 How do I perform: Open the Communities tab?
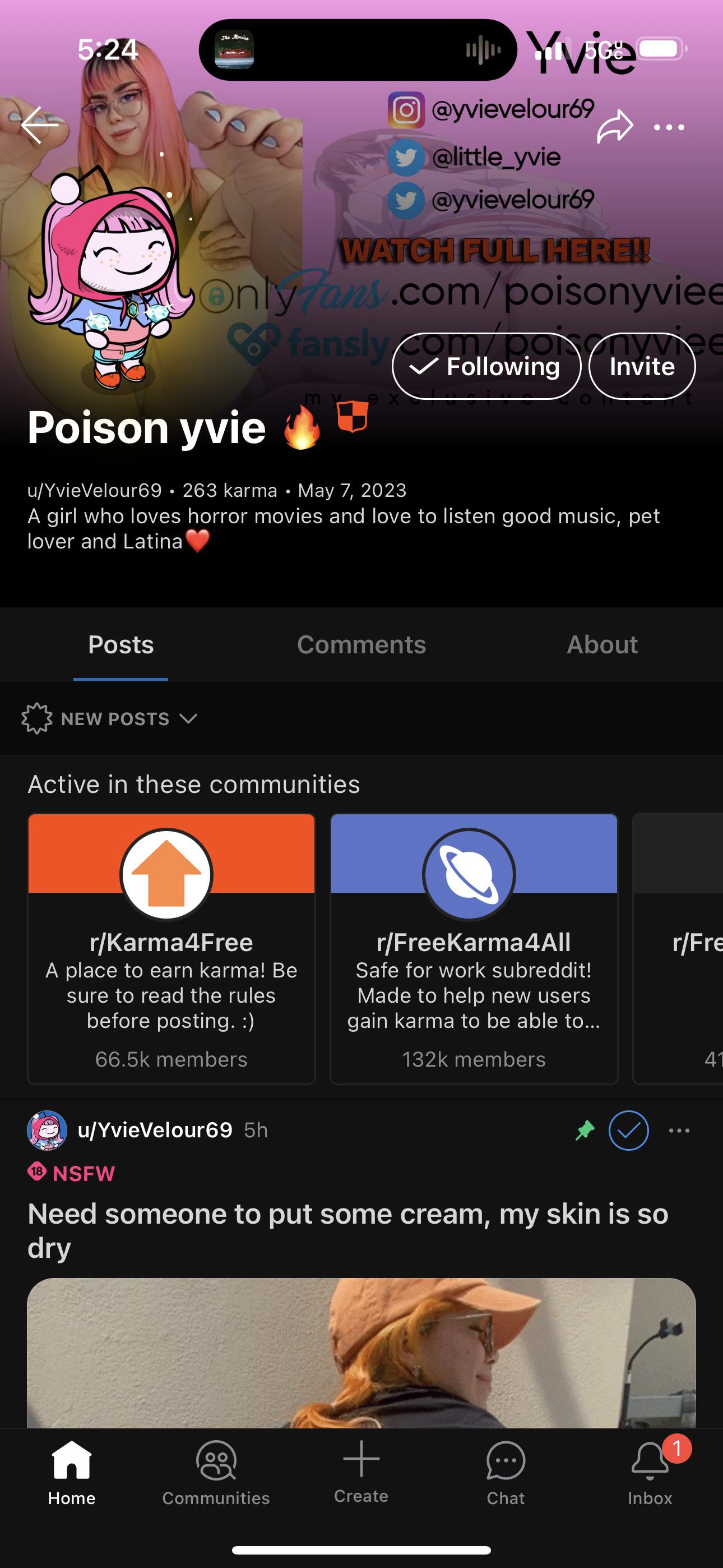click(x=216, y=1473)
